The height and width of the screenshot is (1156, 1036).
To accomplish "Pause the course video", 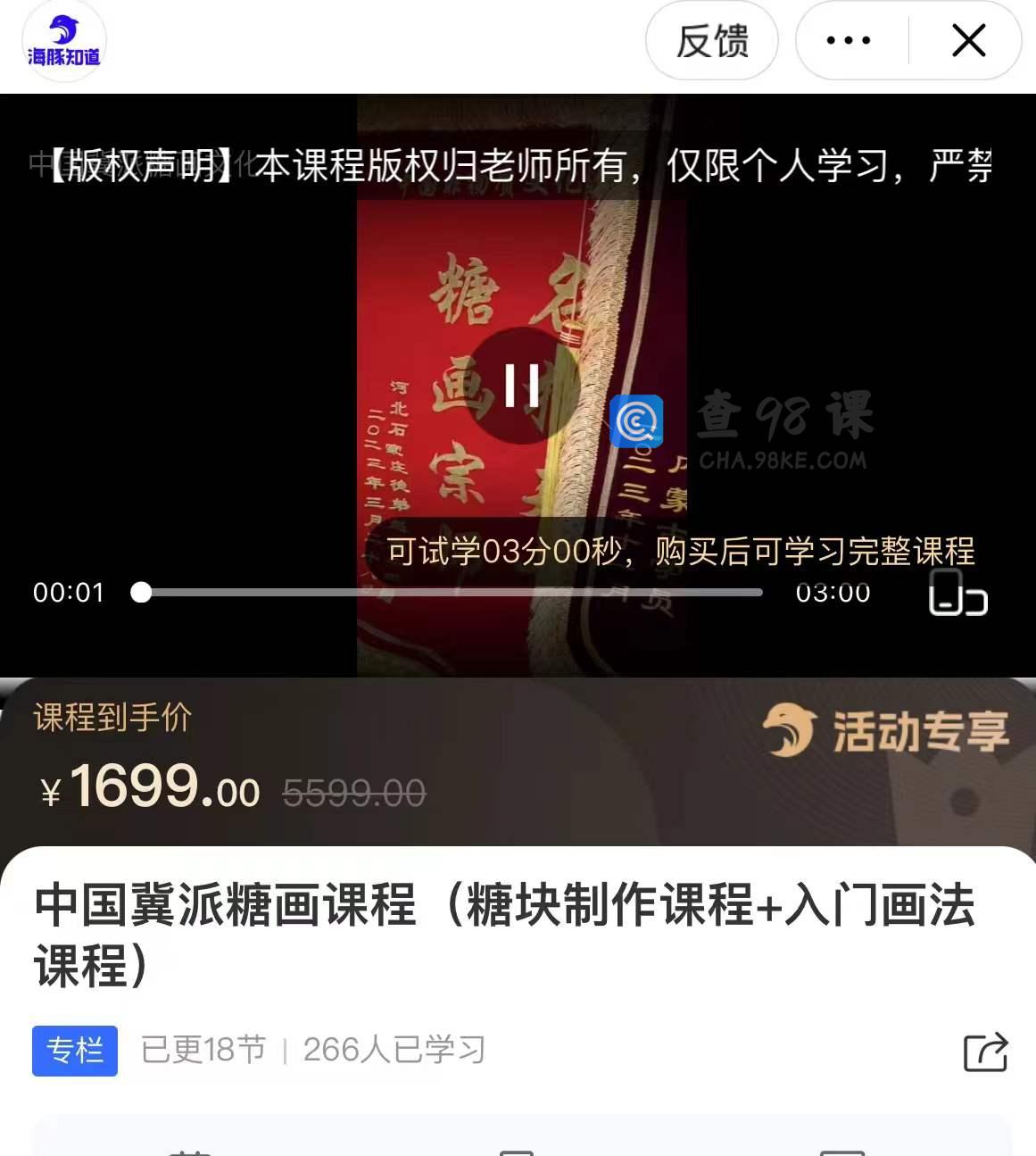I will tap(522, 386).
